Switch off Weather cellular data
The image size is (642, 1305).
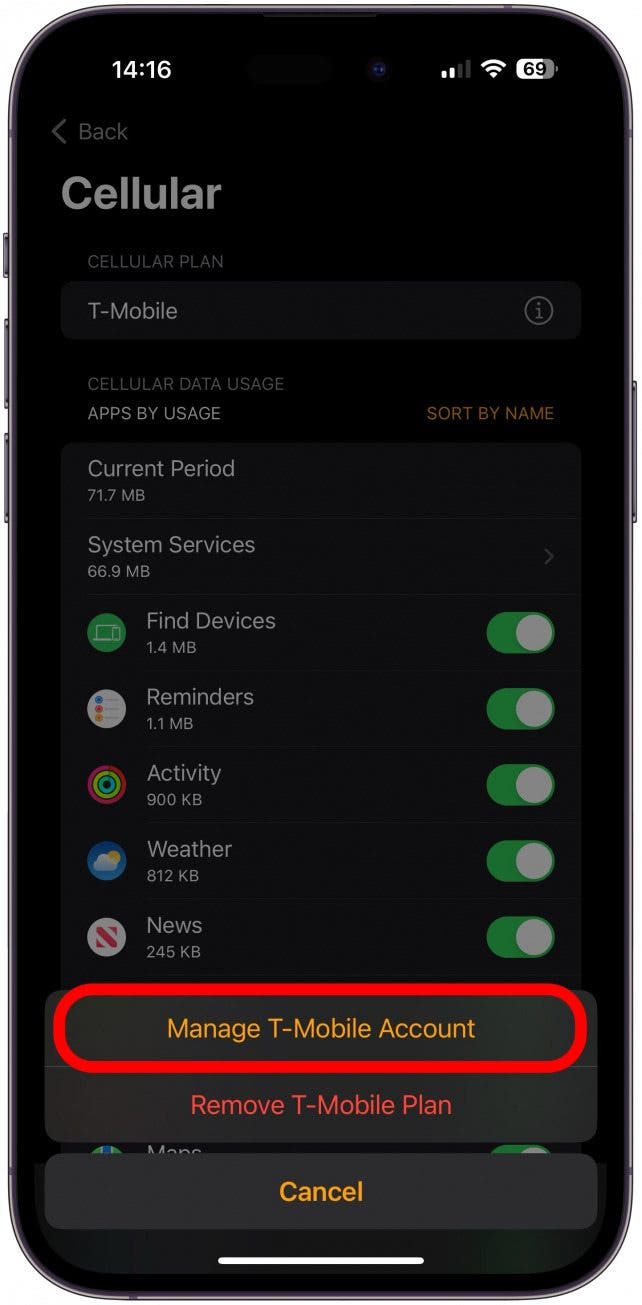[520, 861]
